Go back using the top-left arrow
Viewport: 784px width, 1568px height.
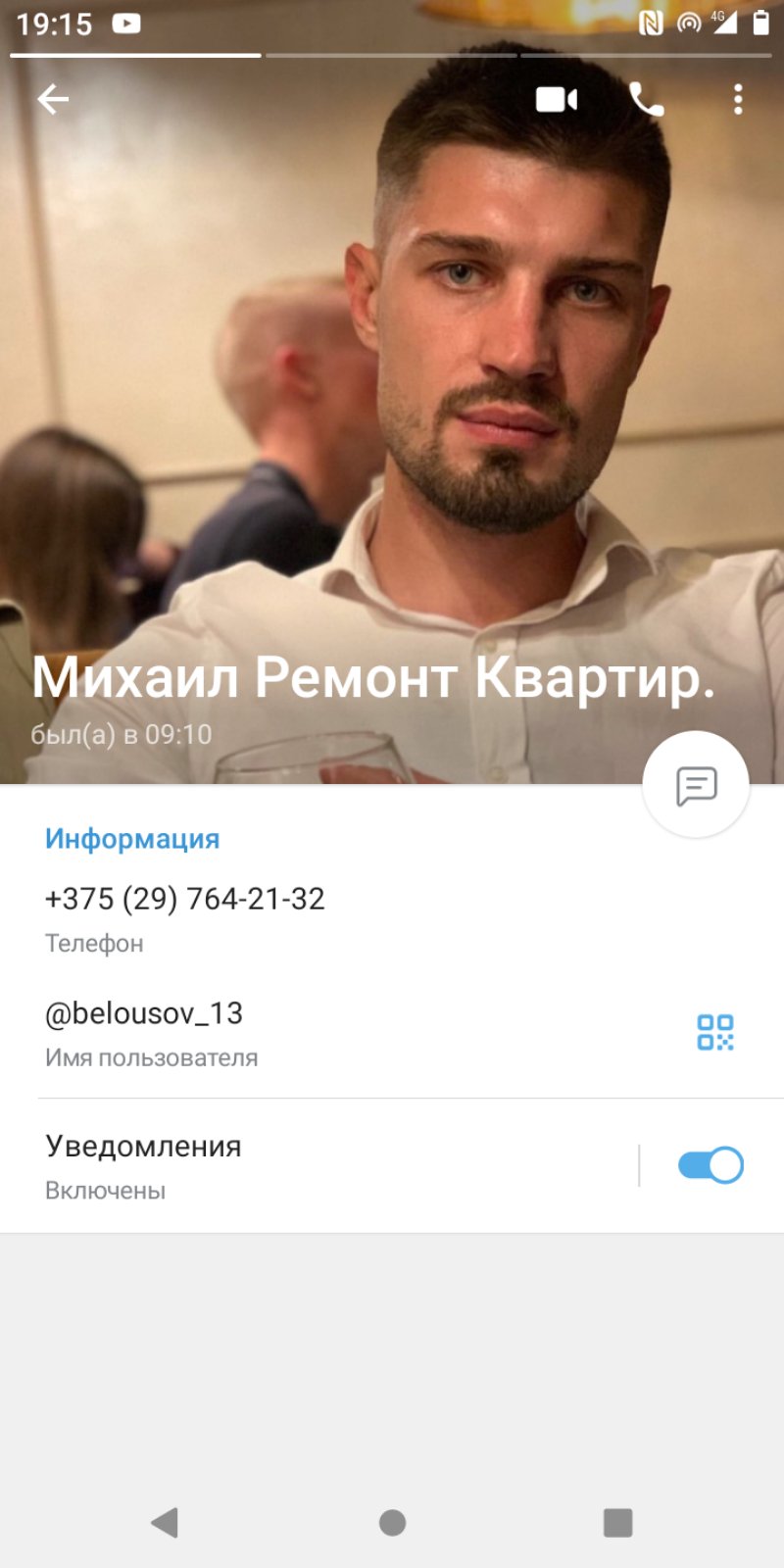(x=53, y=99)
